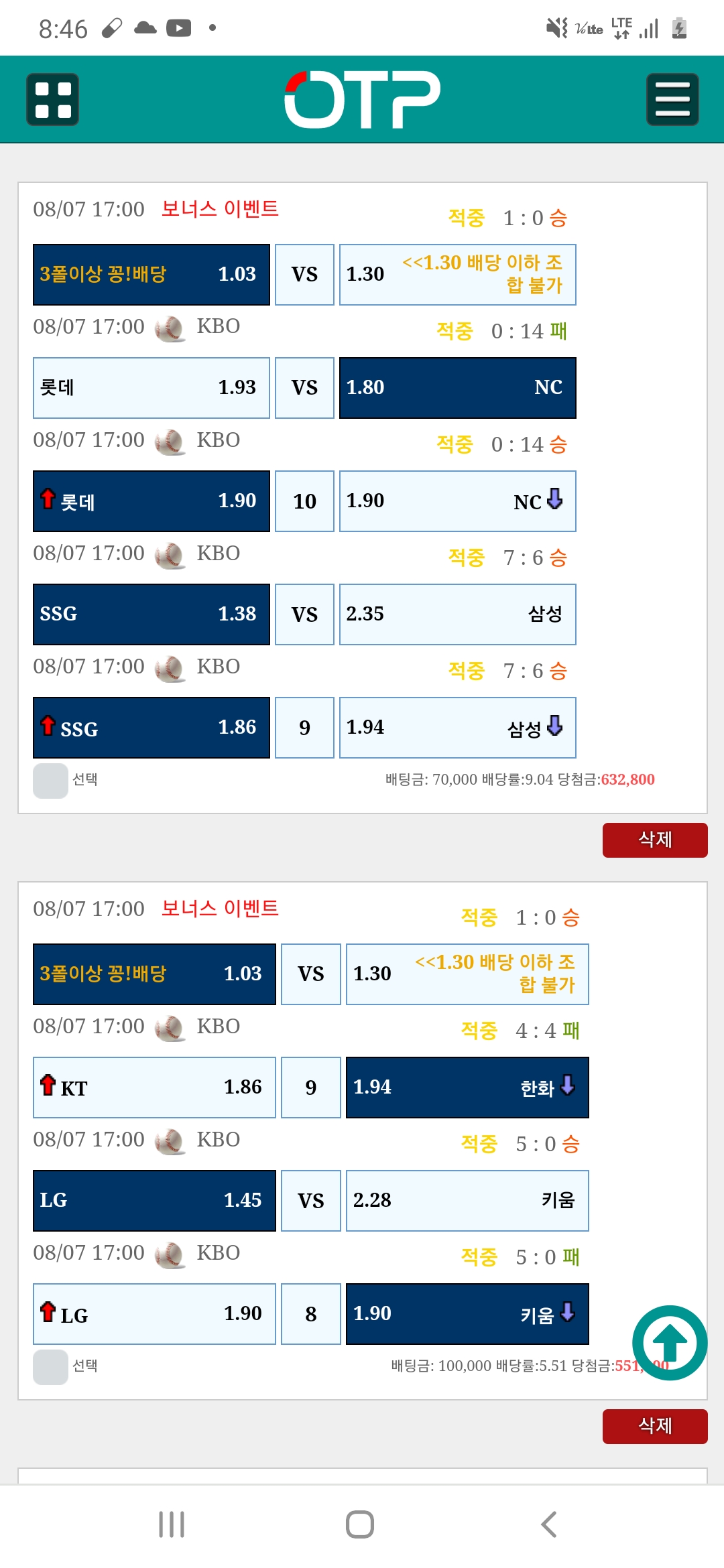724x1568 pixels.
Task: Open recent apps from the navigation bar
Action: (x=172, y=1524)
